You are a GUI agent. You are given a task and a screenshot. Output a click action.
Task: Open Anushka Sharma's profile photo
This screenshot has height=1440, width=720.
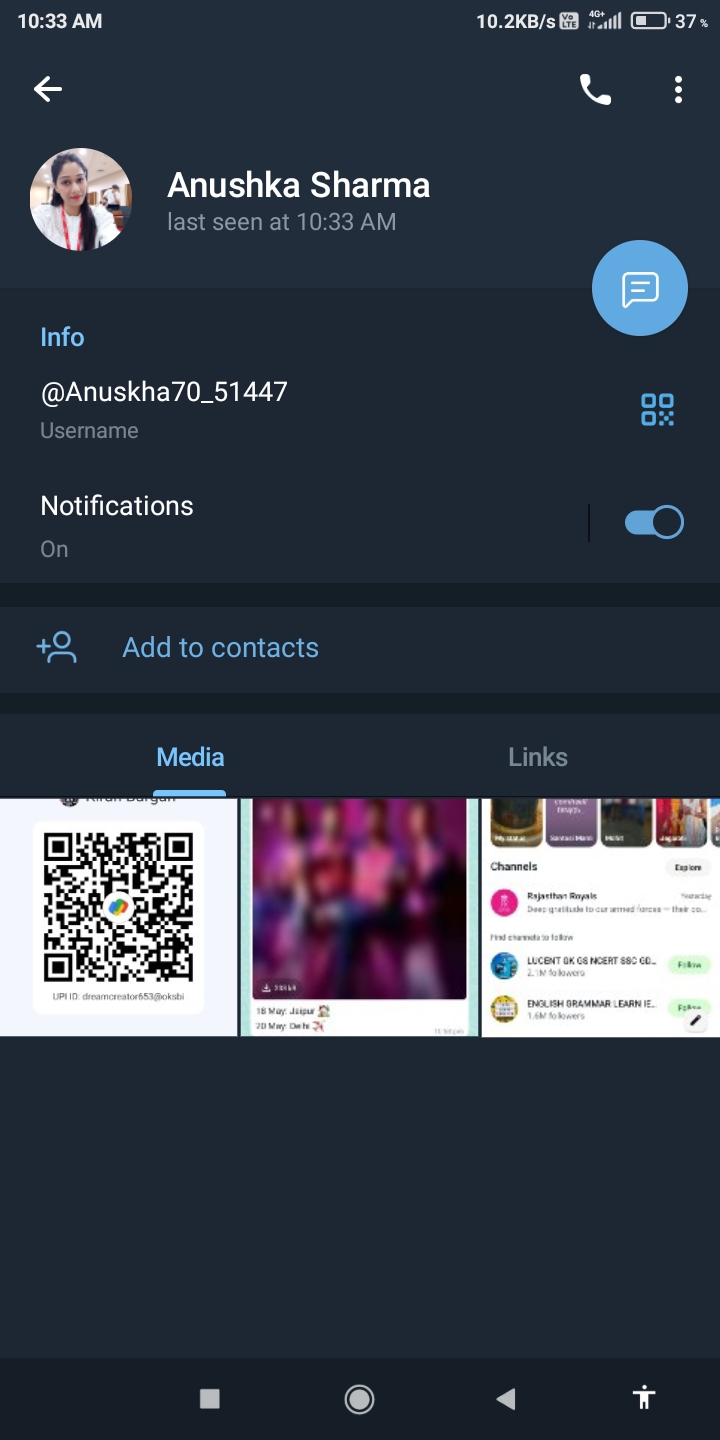(x=81, y=199)
